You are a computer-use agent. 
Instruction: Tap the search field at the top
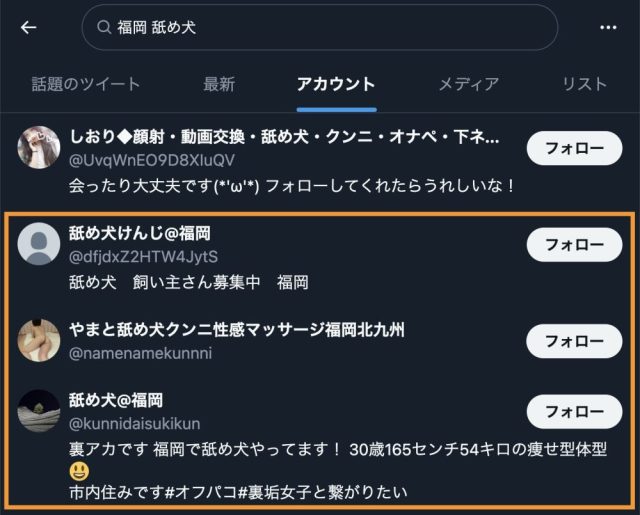(x=320, y=28)
